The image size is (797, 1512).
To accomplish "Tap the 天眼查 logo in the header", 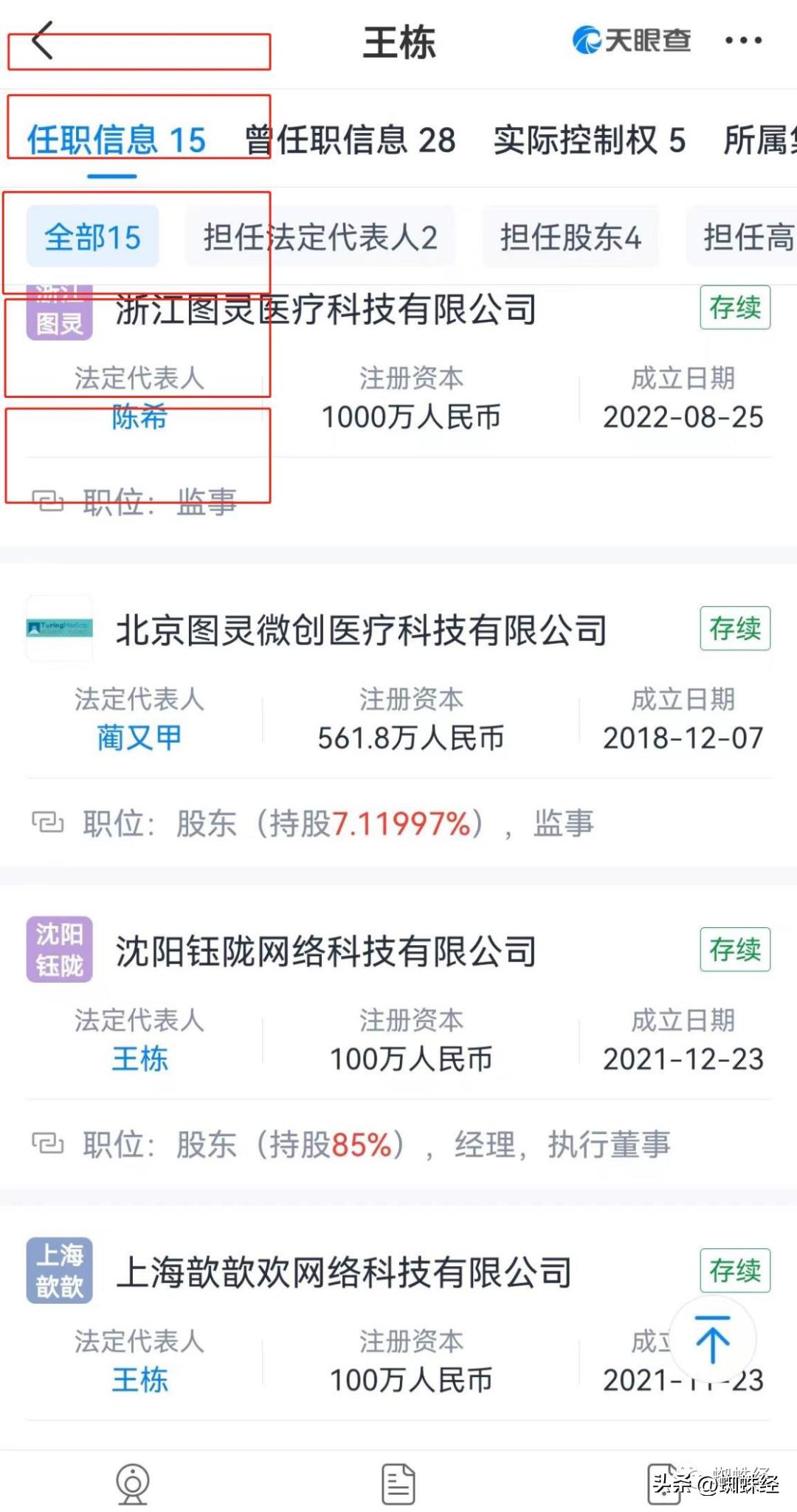I will [x=631, y=41].
